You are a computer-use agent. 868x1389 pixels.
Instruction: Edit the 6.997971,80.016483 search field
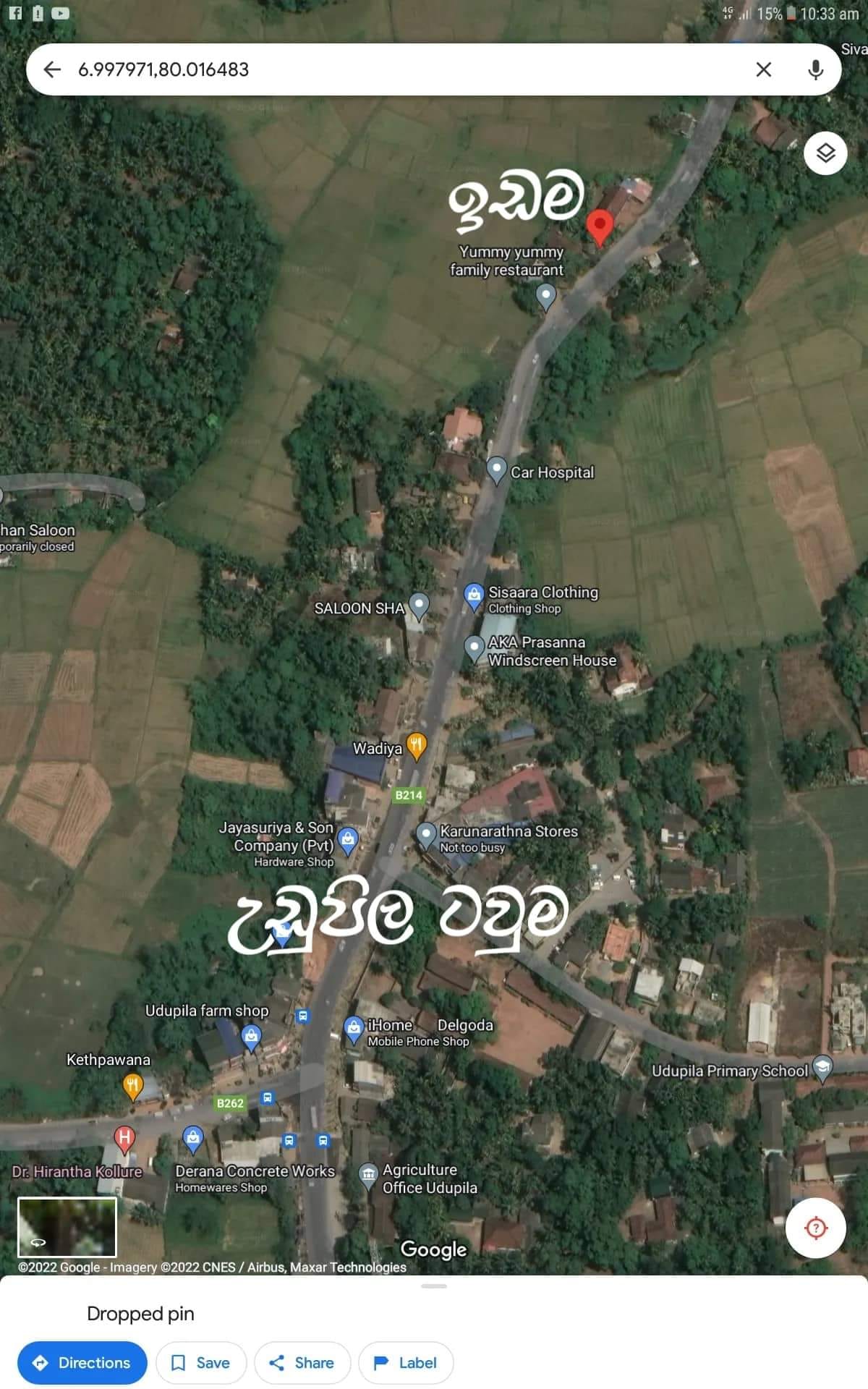click(x=405, y=69)
